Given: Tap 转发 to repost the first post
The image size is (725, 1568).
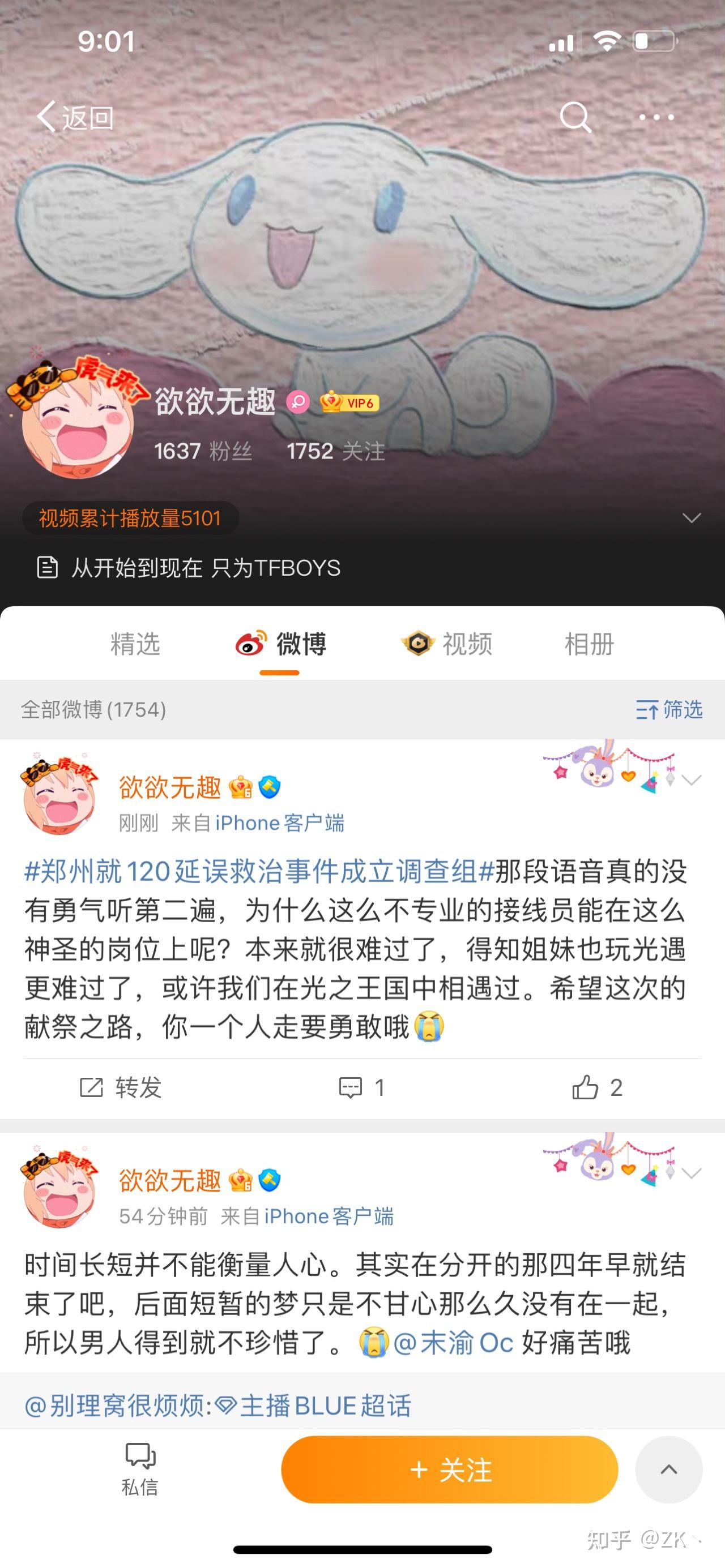Looking at the screenshot, I should point(121,1087).
